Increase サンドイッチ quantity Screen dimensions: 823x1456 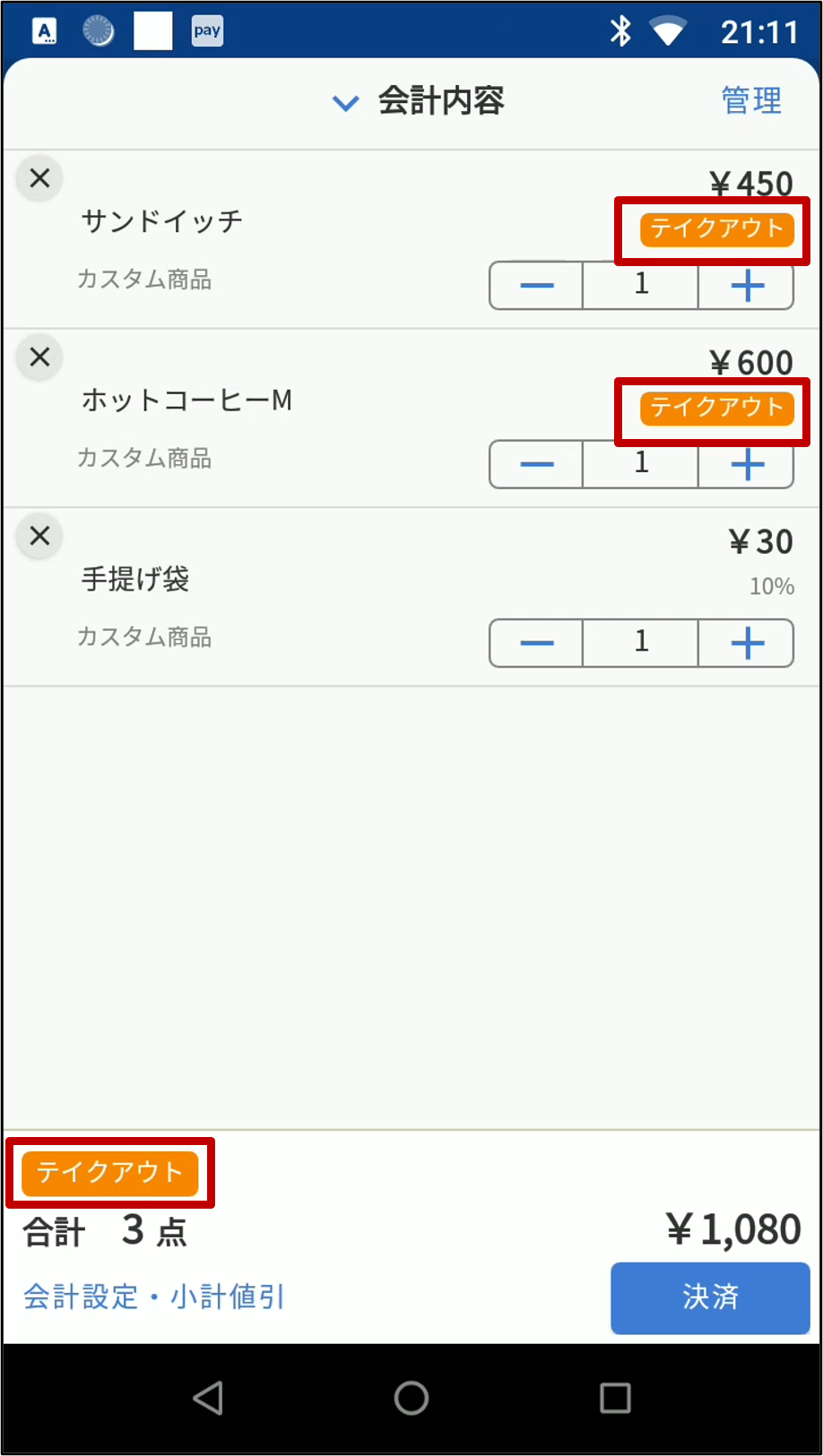click(x=747, y=286)
